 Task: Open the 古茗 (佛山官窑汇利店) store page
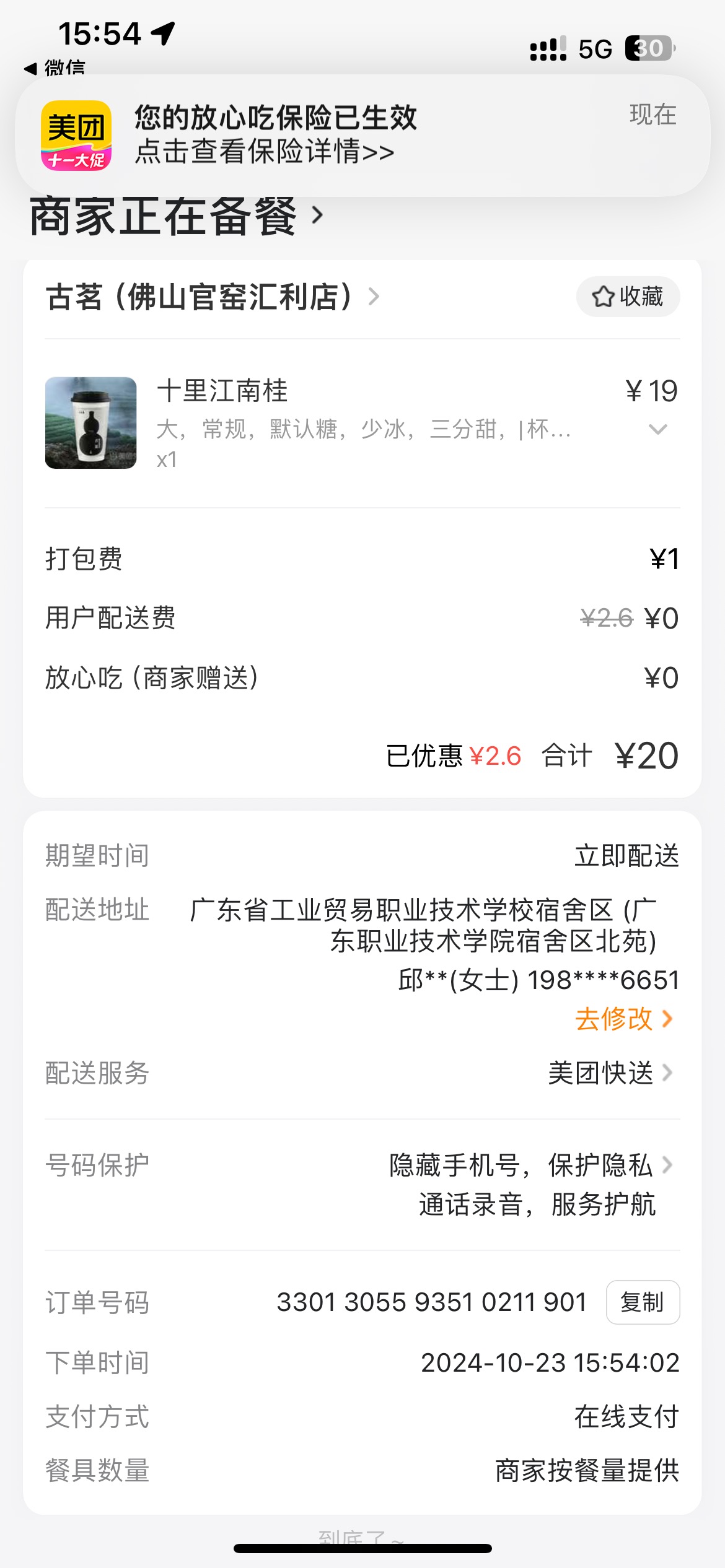pyautogui.click(x=211, y=297)
